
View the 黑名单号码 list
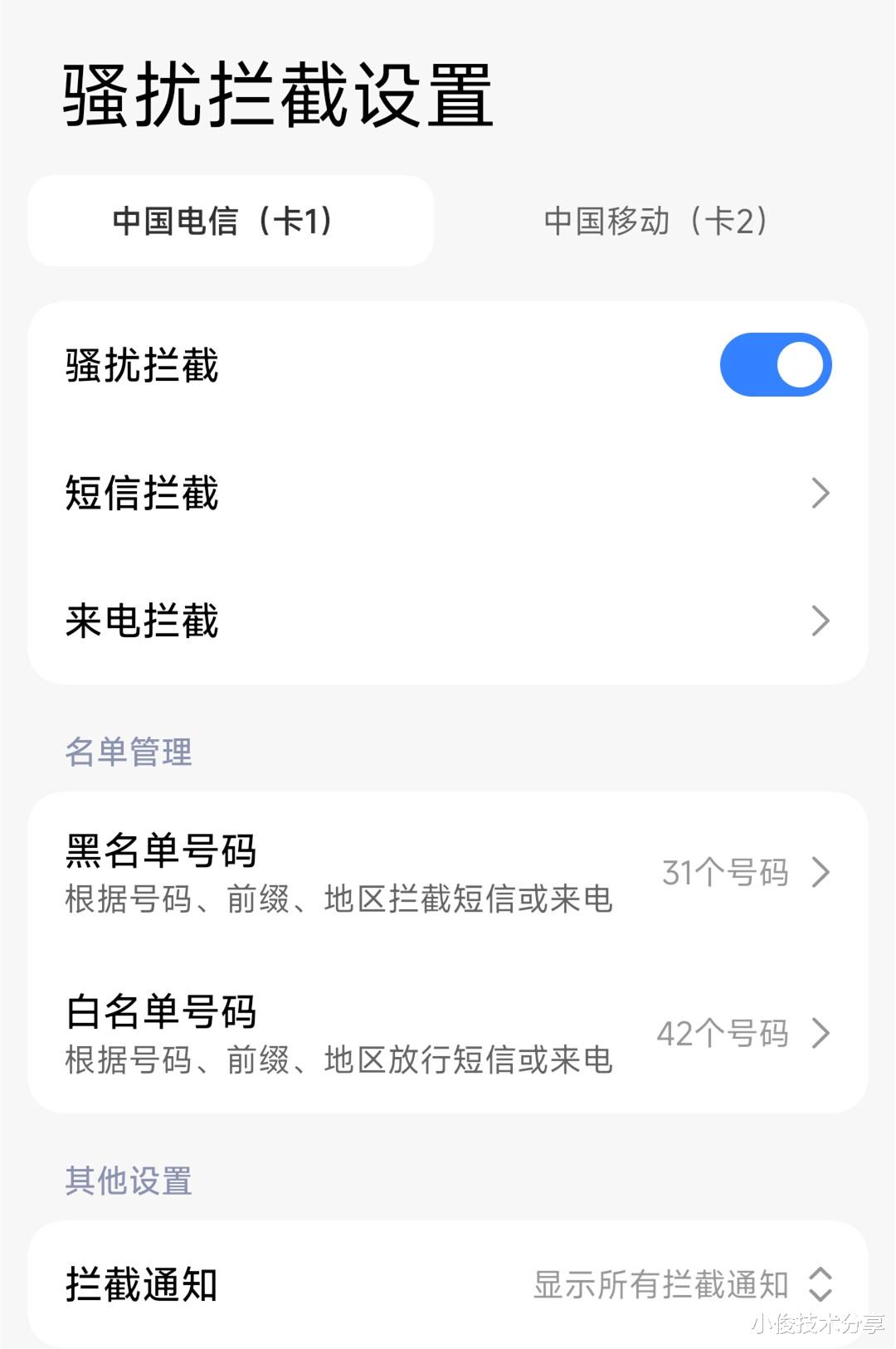(448, 873)
